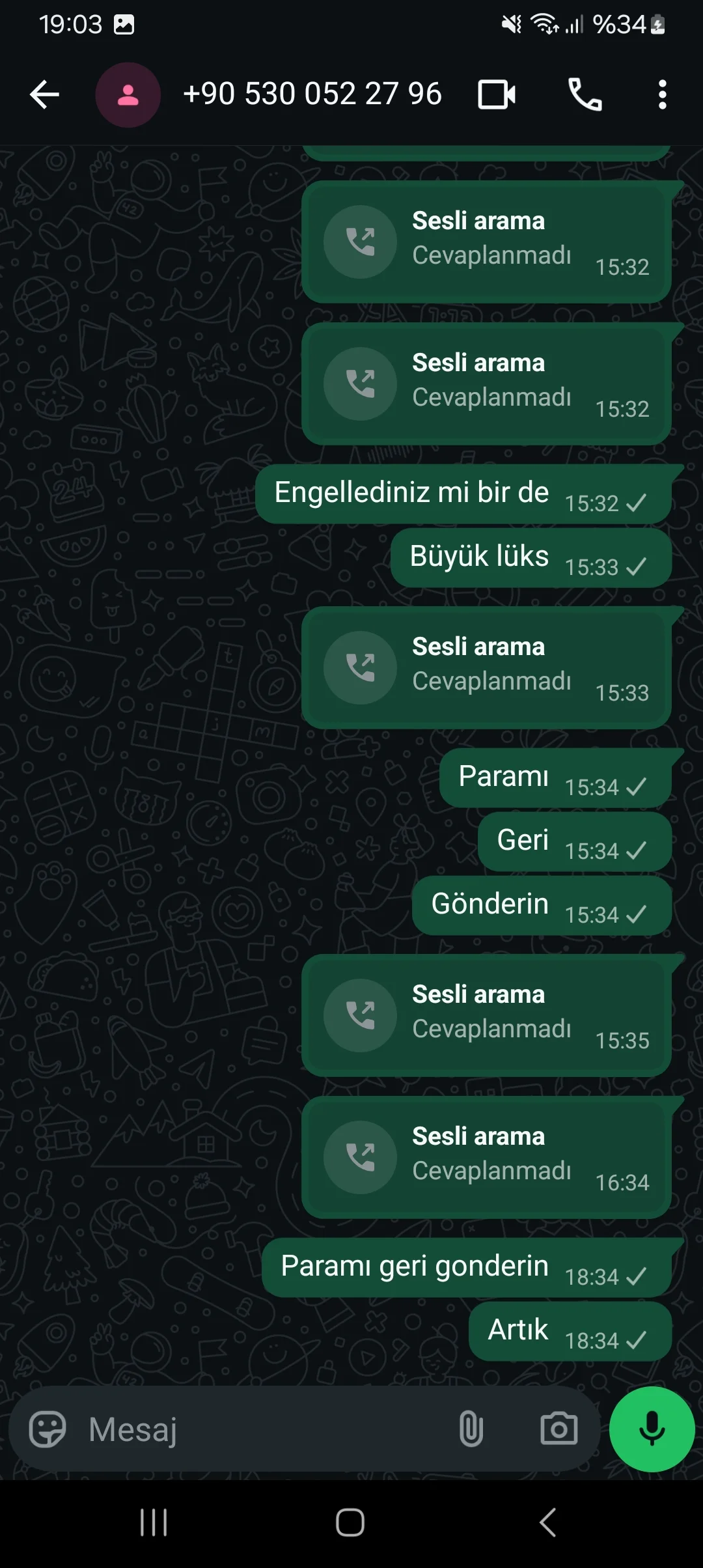Go to the system home screen
The height and width of the screenshot is (1568, 703).
350,1522
